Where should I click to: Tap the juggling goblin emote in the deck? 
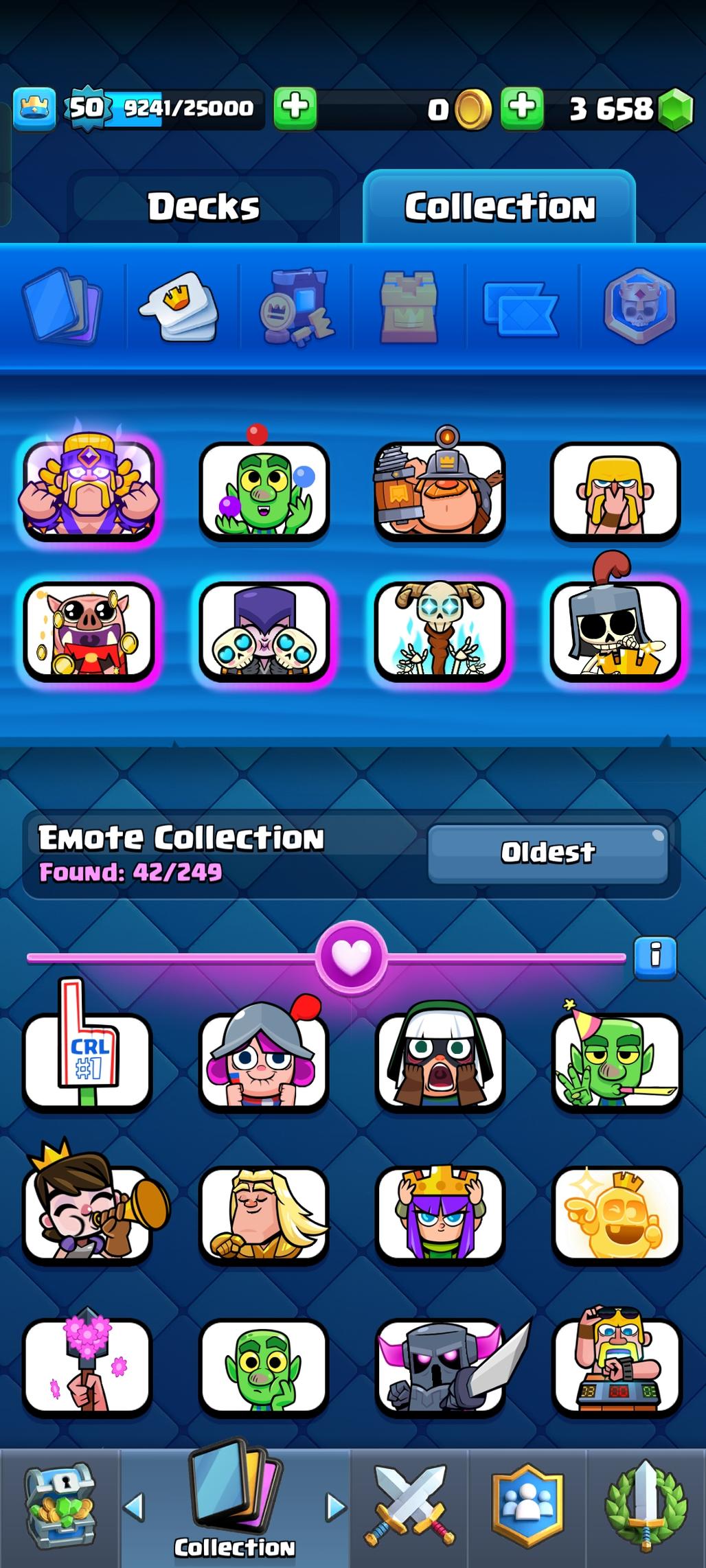point(264,490)
